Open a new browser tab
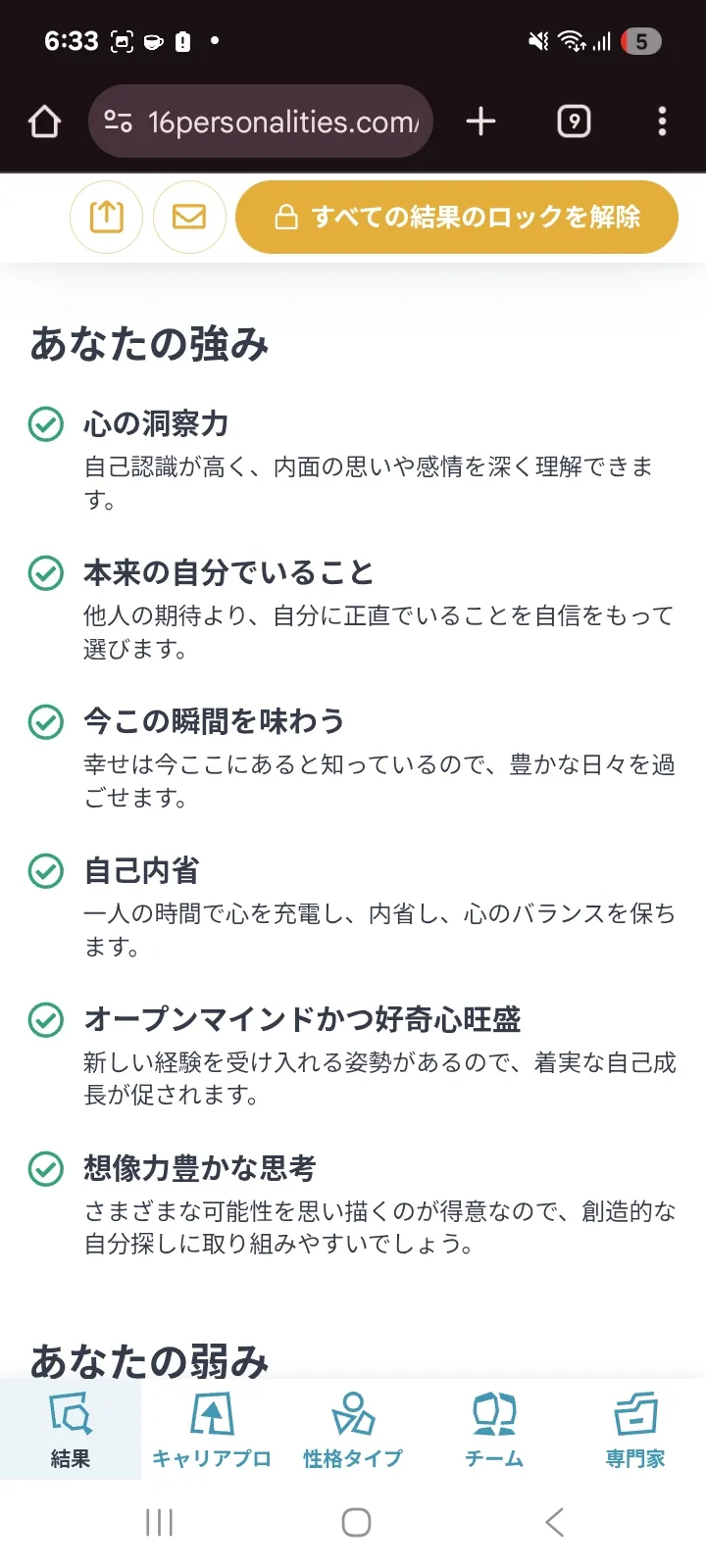Viewport: 706px width, 1568px height. 480,122
